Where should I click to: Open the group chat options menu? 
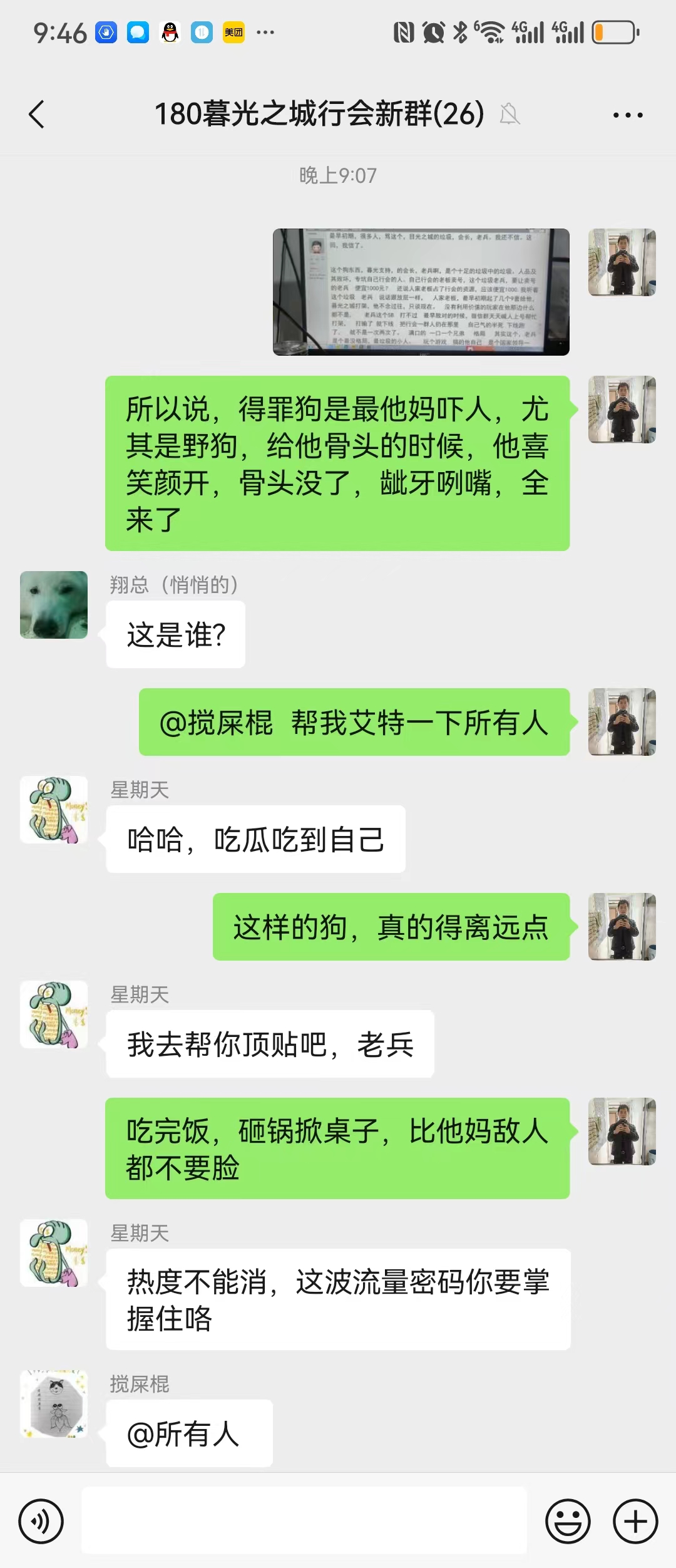tap(628, 115)
